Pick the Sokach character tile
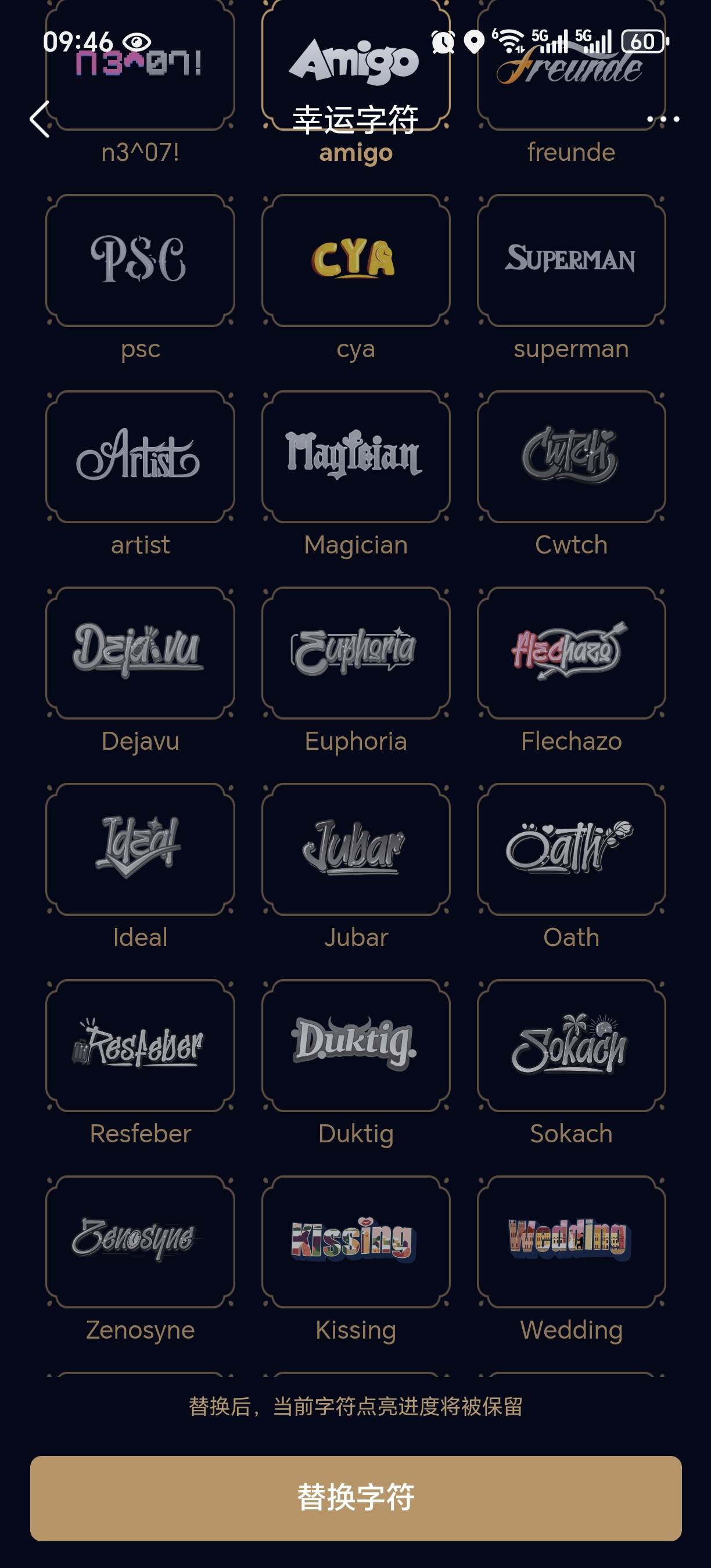Viewport: 711px width, 1568px height. pyautogui.click(x=571, y=1045)
